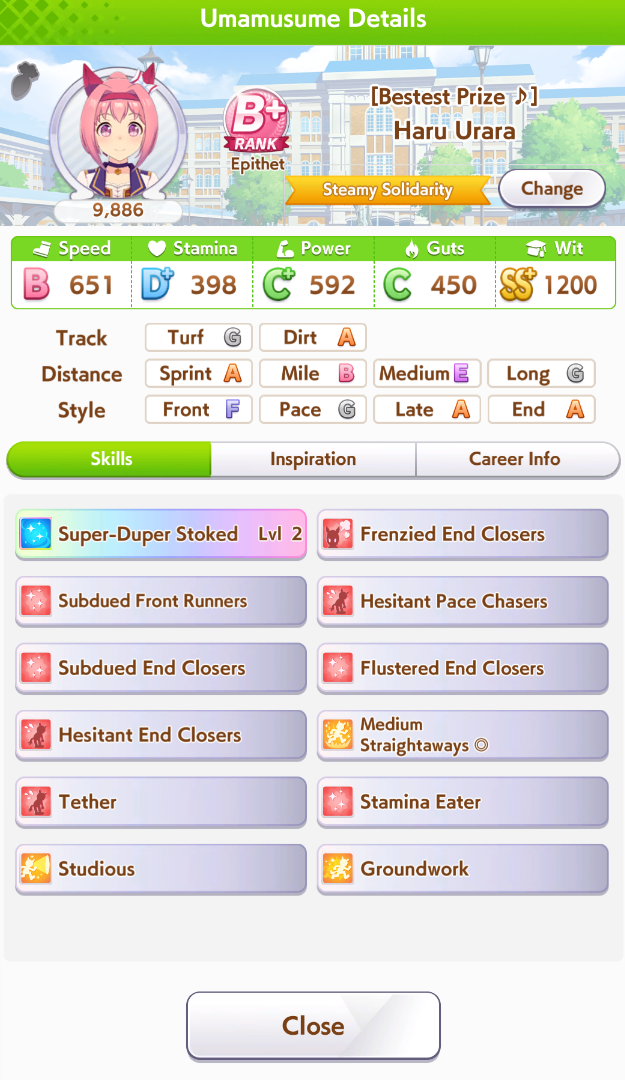Tap the Studious skill
The height and width of the screenshot is (1080, 625).
(x=161, y=869)
